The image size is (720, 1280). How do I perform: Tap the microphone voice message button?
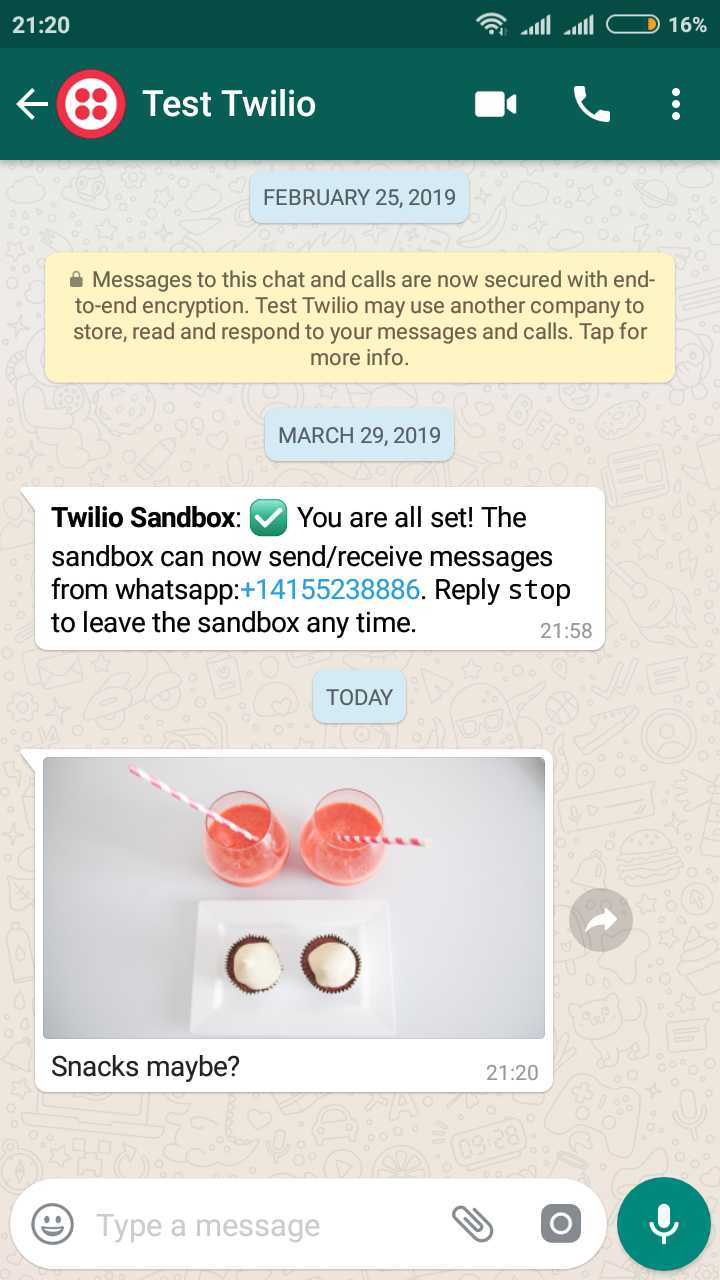[663, 1224]
